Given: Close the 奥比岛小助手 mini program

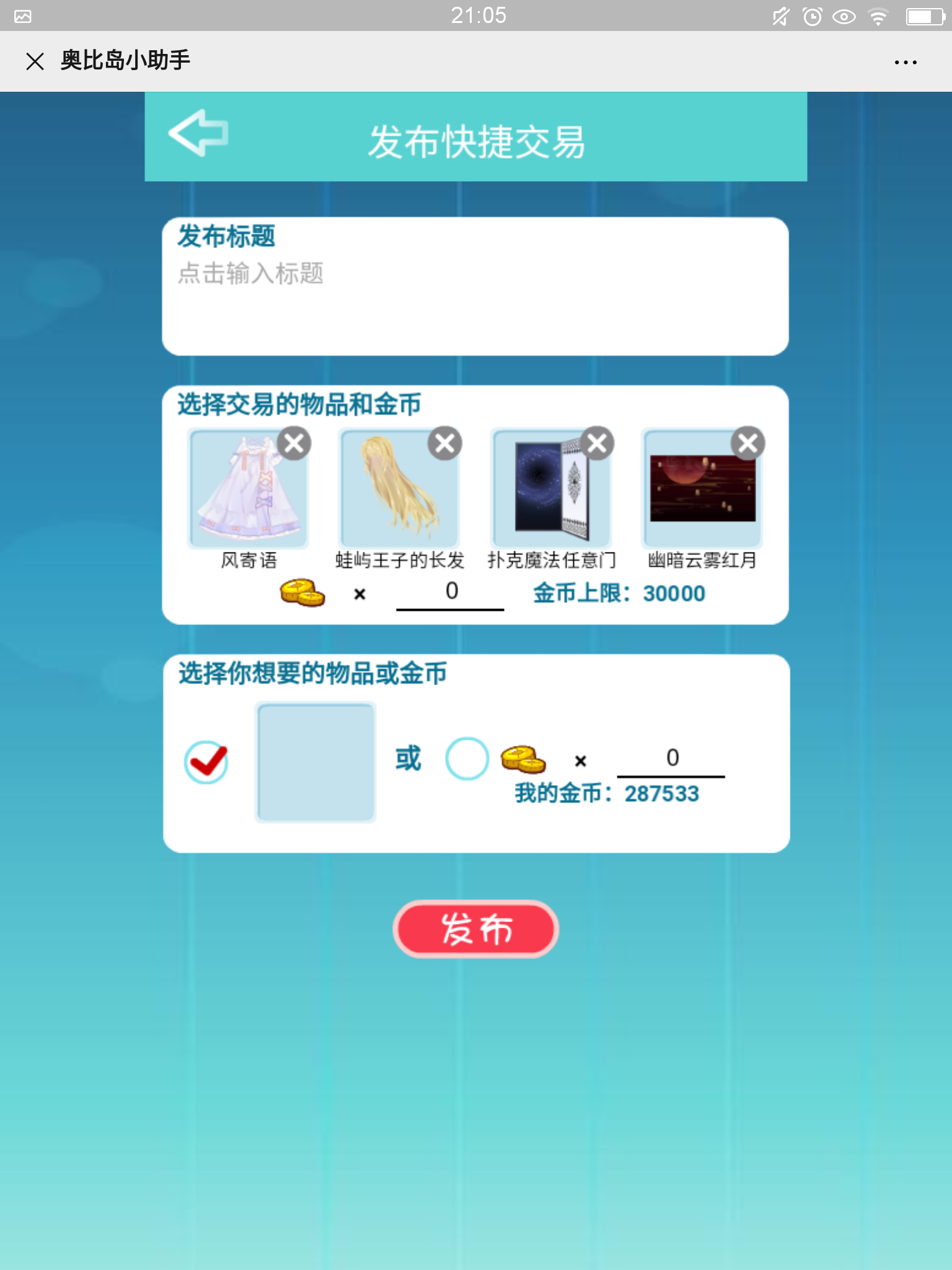Looking at the screenshot, I should (35, 61).
